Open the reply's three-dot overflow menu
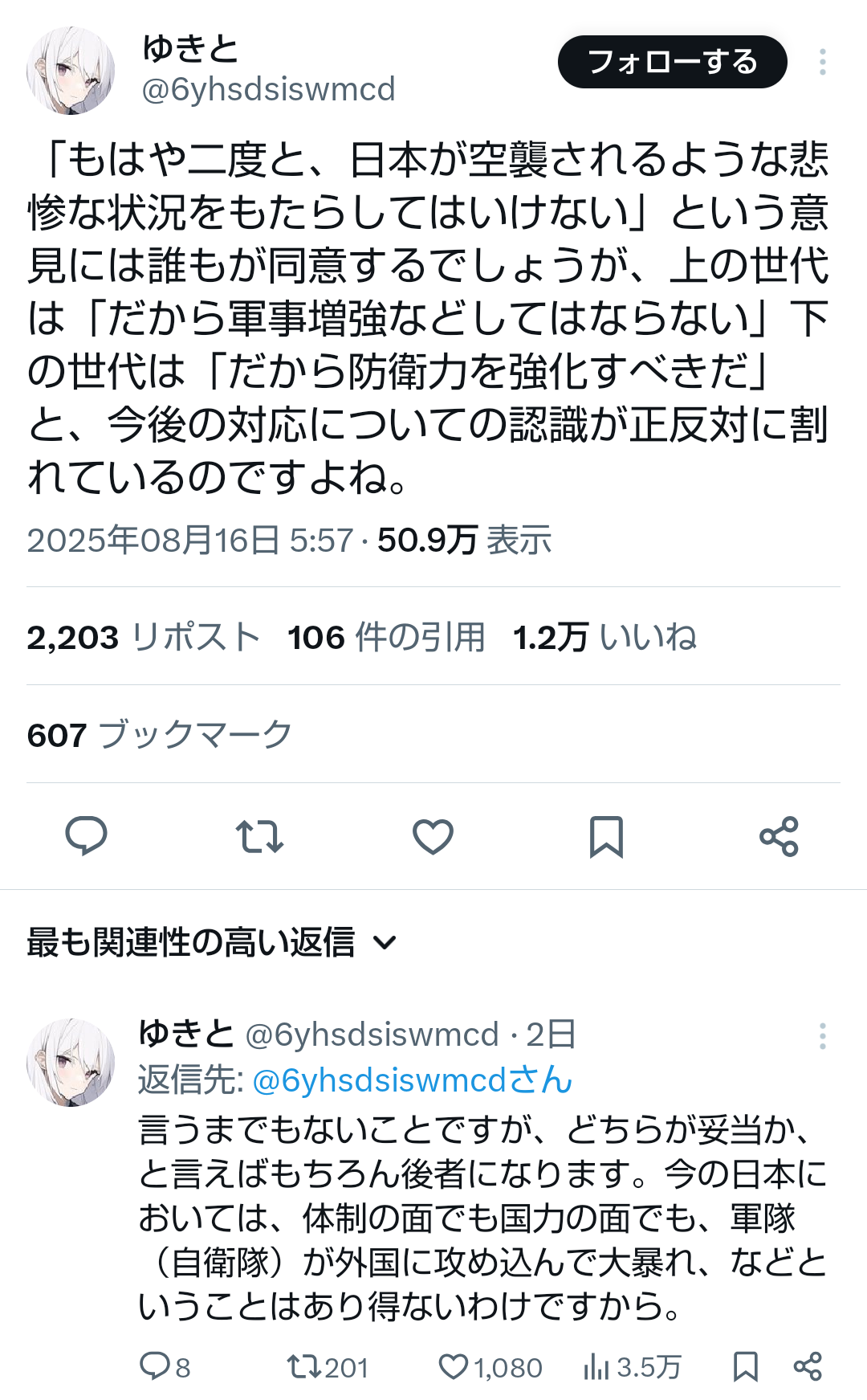The image size is (867, 1400). pyautogui.click(x=822, y=1036)
